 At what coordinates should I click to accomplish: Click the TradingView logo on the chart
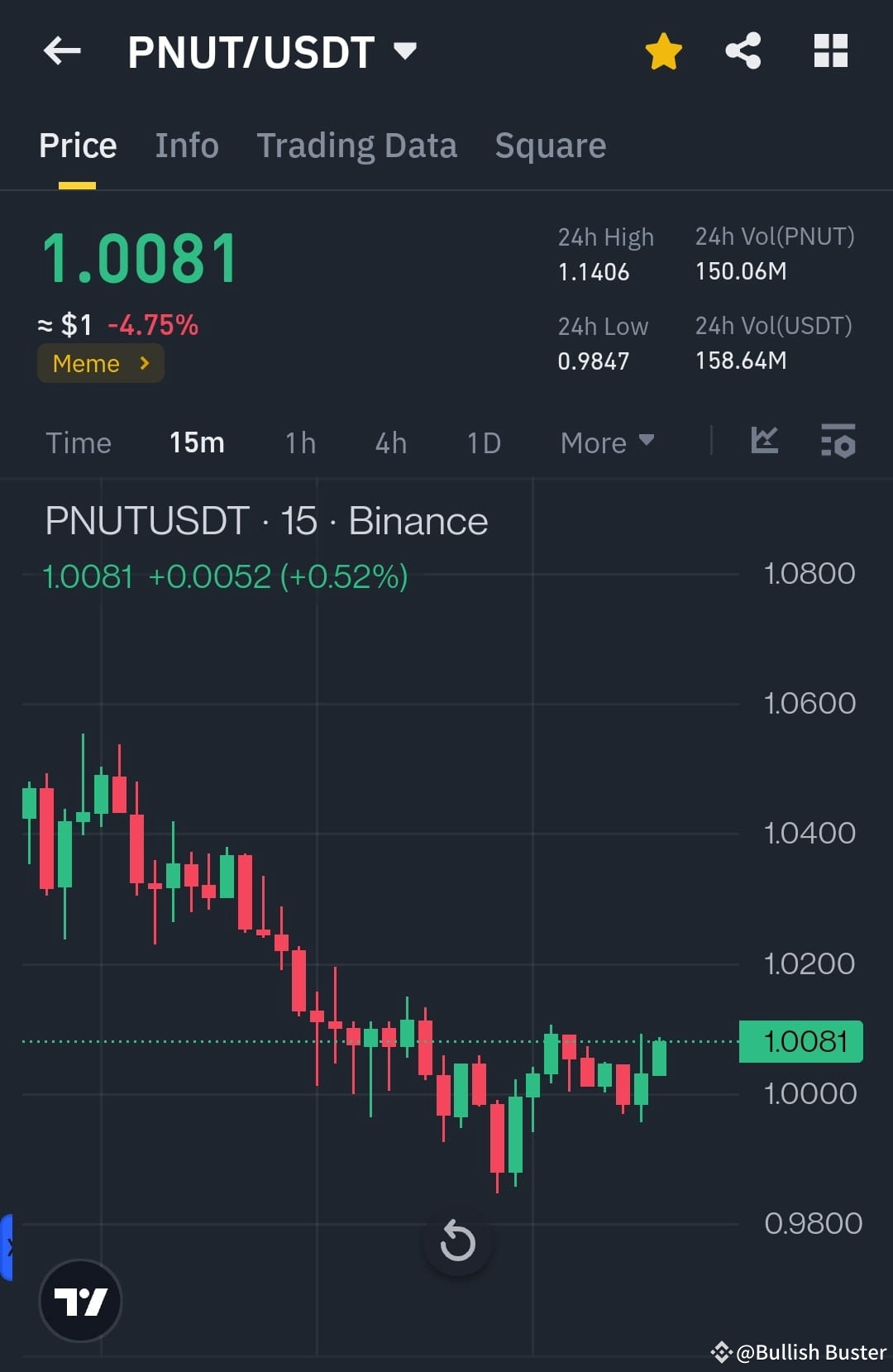(x=81, y=1299)
